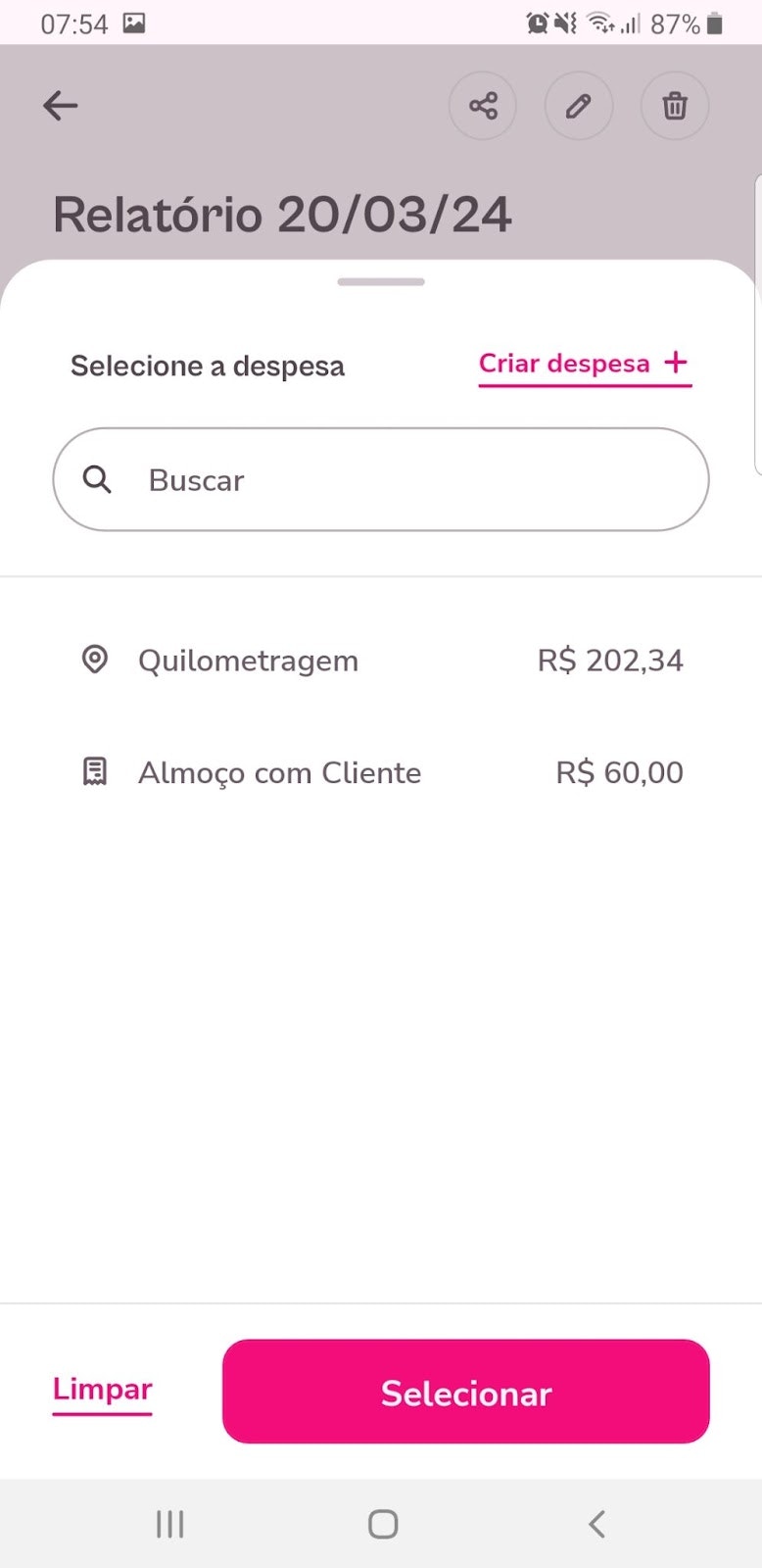
Task: Tap the Buscar search field
Action: point(381,479)
